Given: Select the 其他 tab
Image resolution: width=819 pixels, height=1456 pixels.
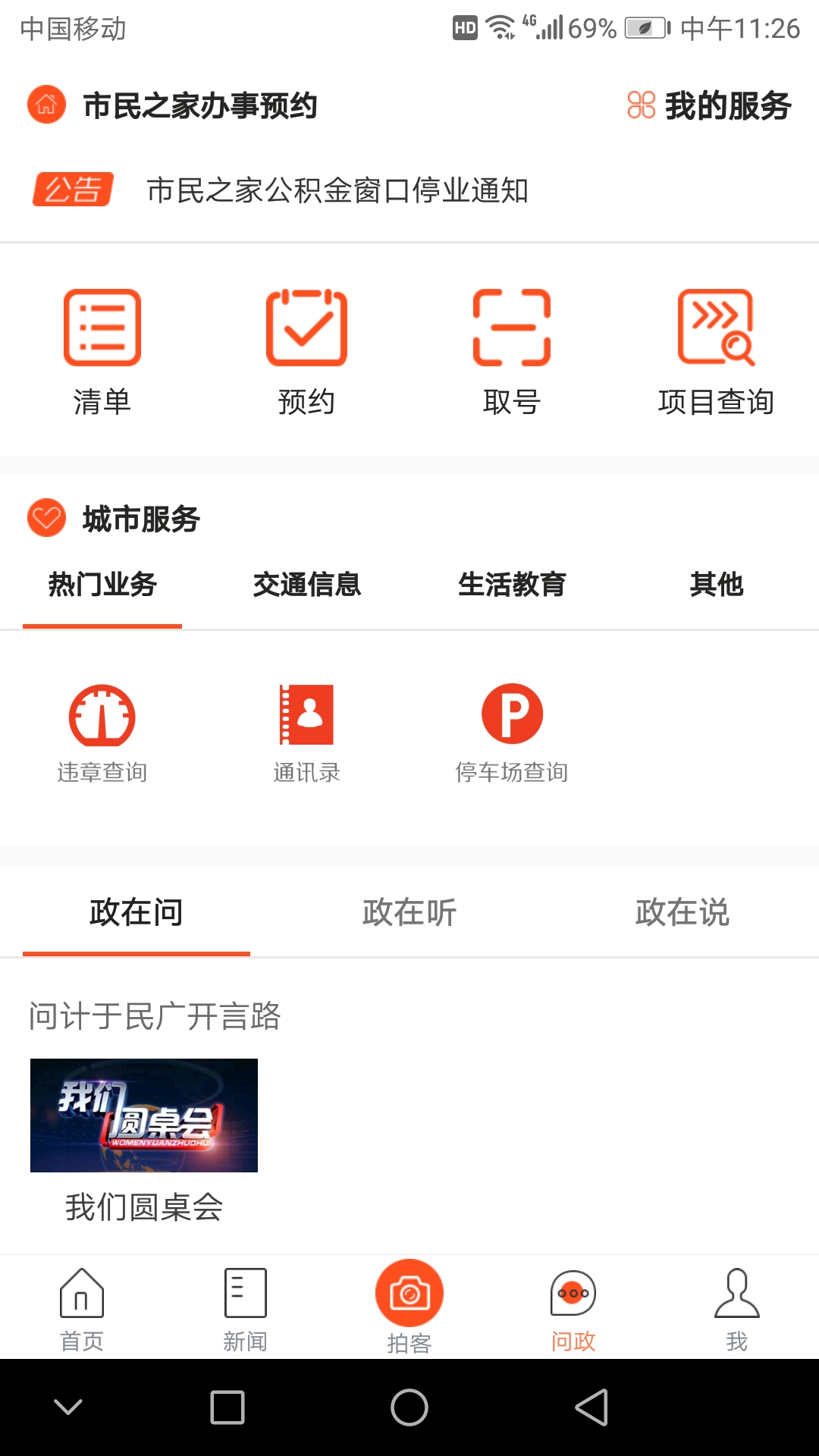Looking at the screenshot, I should pyautogui.click(x=717, y=585).
